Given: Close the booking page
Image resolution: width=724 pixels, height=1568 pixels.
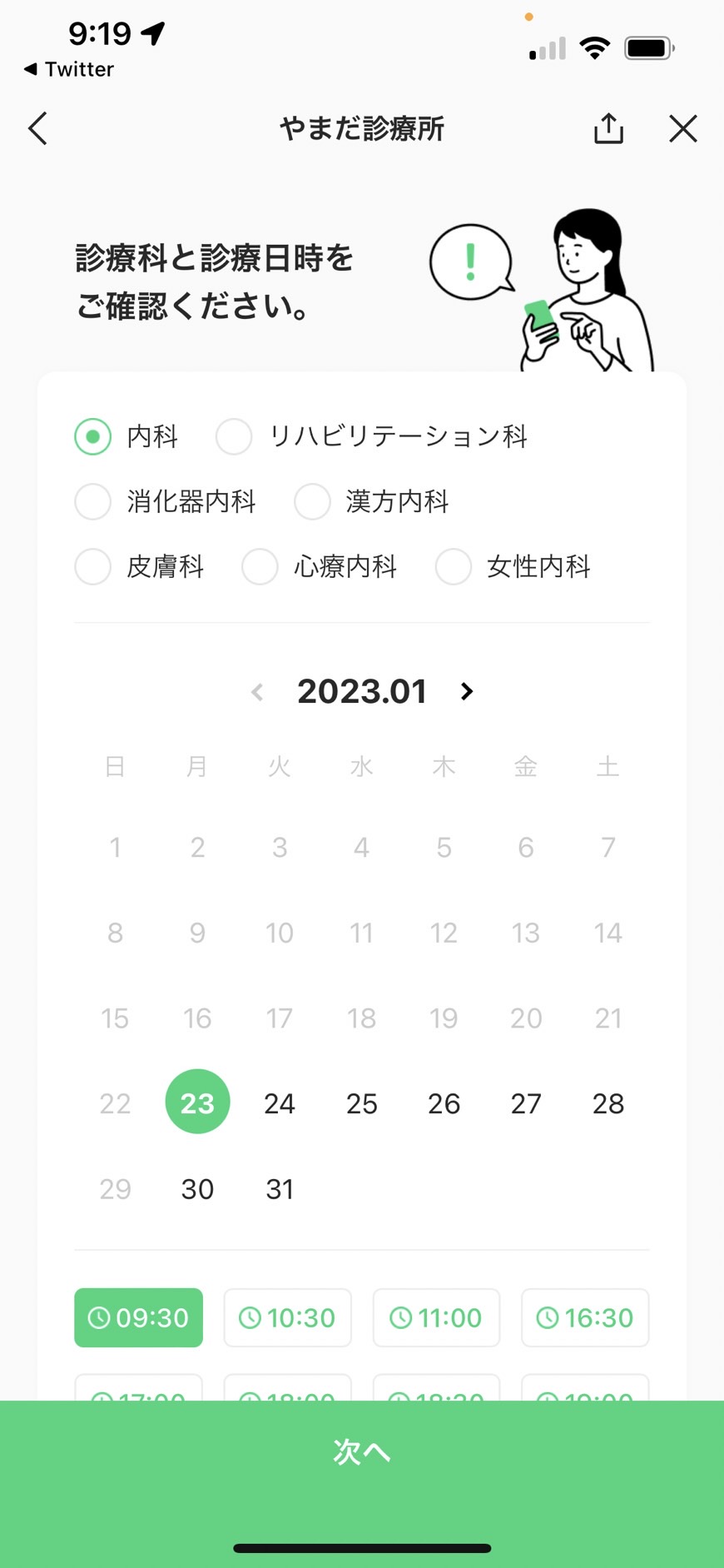Looking at the screenshot, I should [683, 129].
